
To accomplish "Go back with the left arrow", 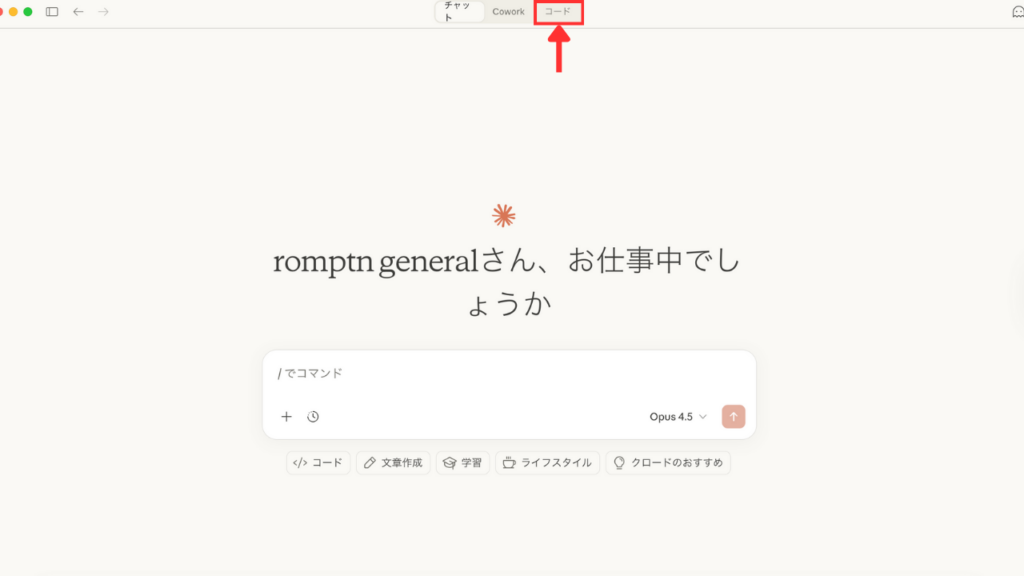I will [78, 12].
